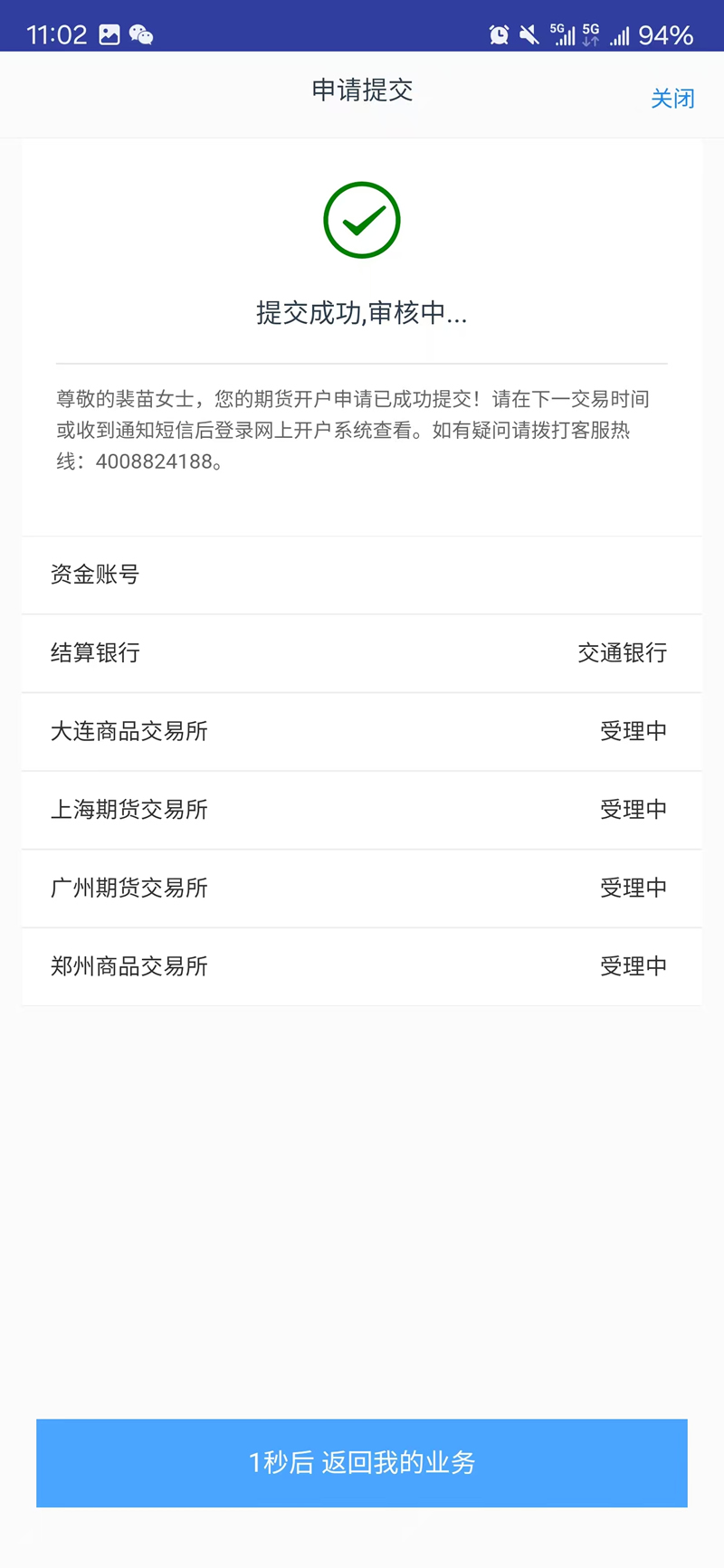Tap the 返回我的业务 button
This screenshot has height=1568, width=724.
(x=362, y=1462)
